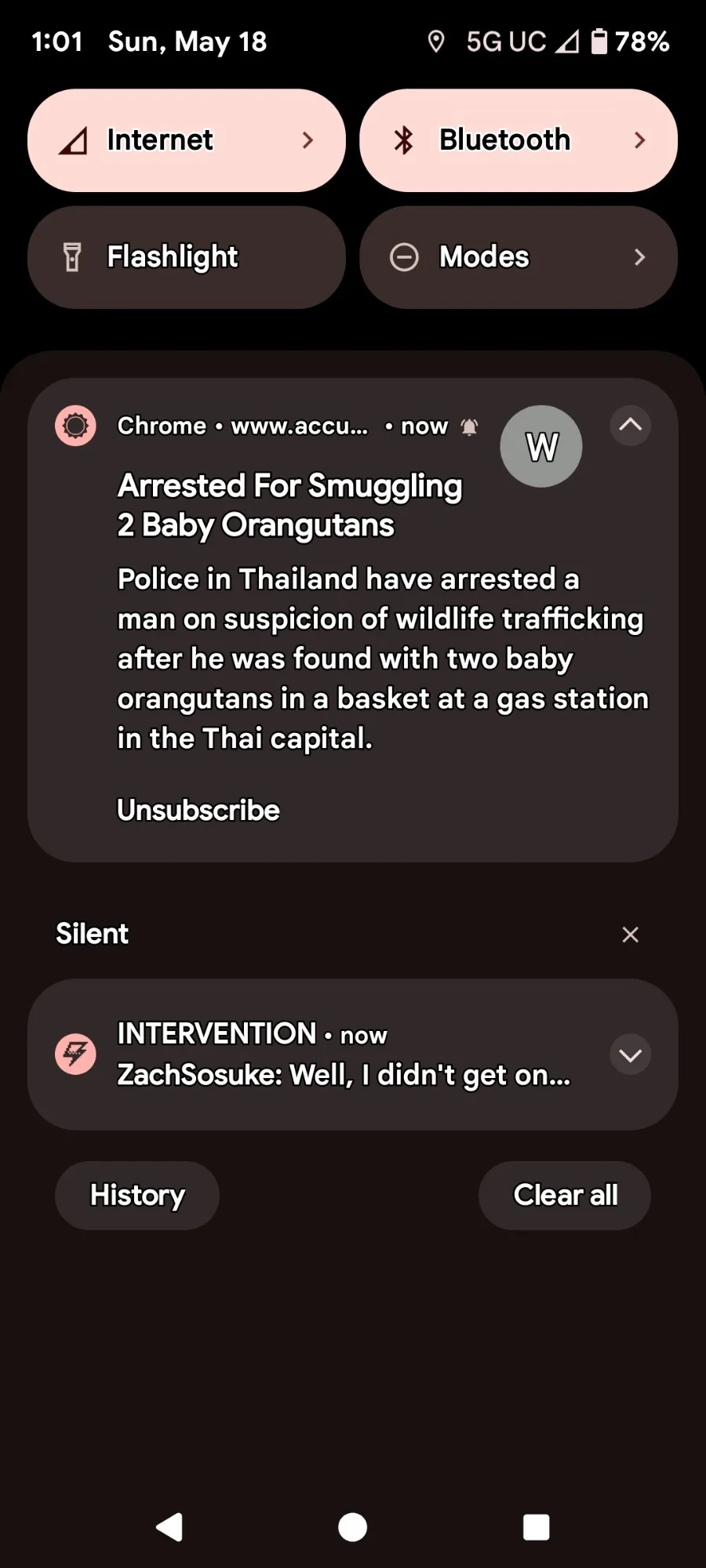
Task: Clear all silent notifications
Action: [x=630, y=935]
